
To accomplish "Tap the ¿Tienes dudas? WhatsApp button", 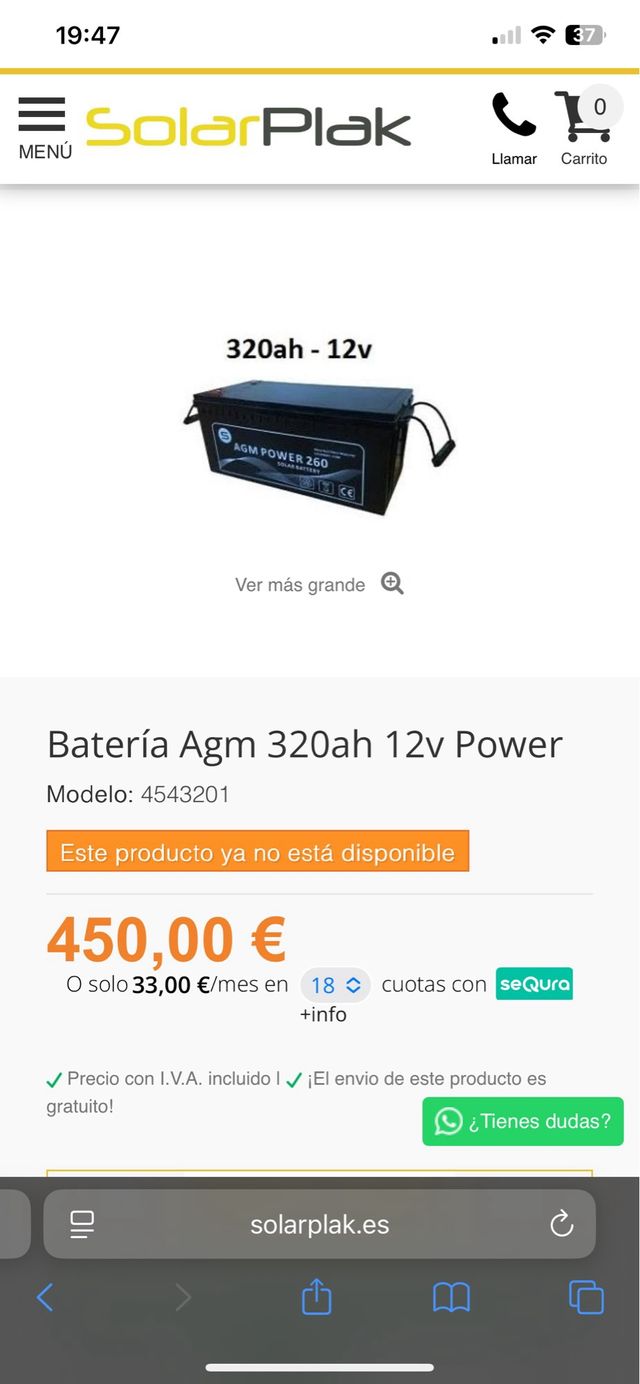I will [x=522, y=1121].
